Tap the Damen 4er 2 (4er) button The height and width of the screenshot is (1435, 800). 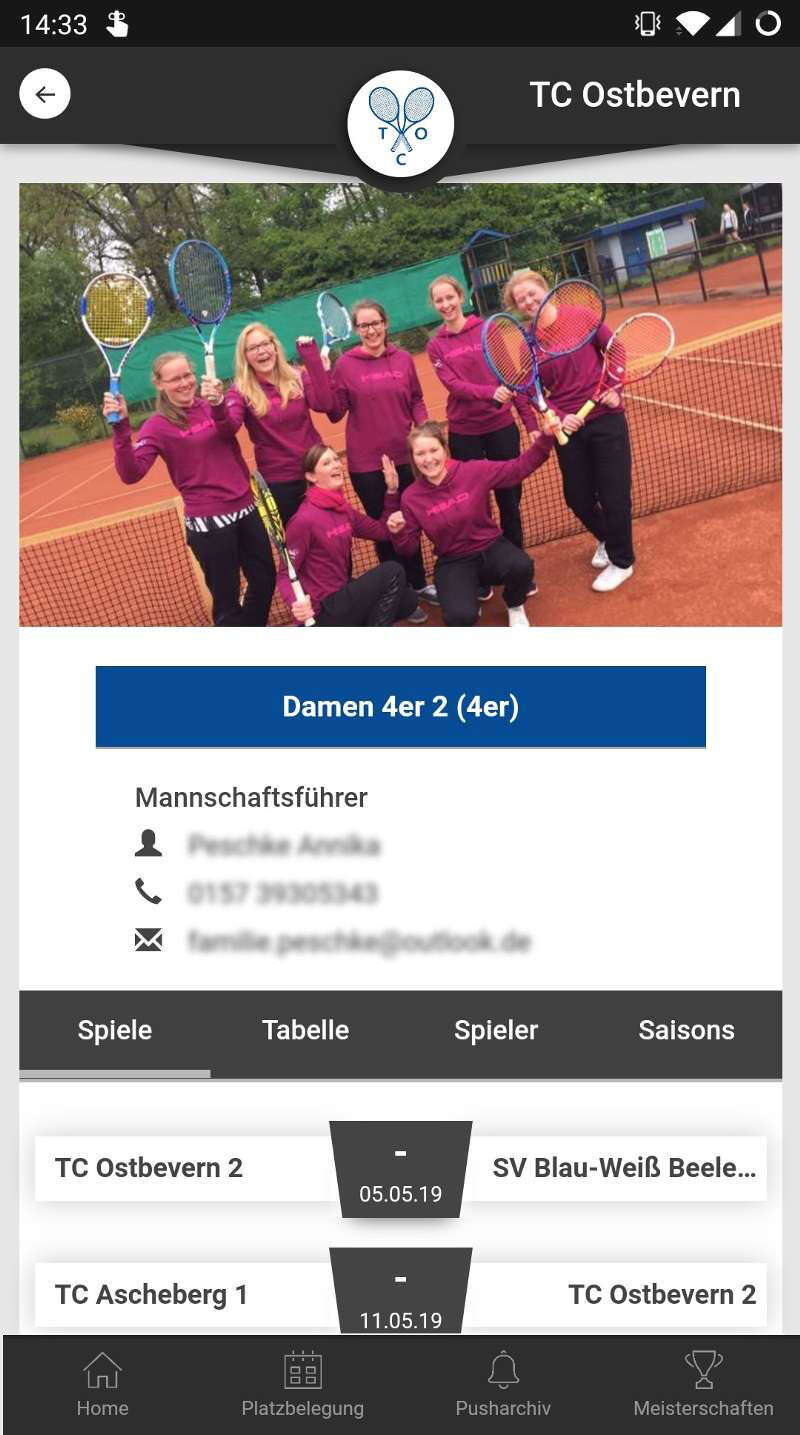point(400,707)
